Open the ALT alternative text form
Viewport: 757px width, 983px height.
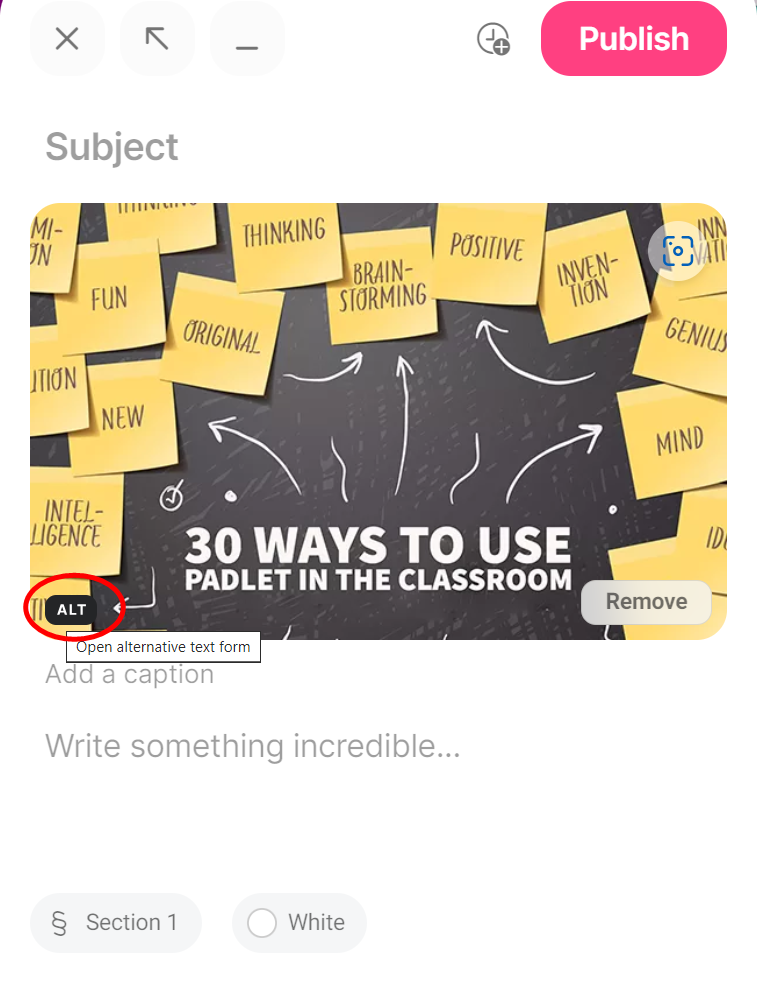point(72,609)
